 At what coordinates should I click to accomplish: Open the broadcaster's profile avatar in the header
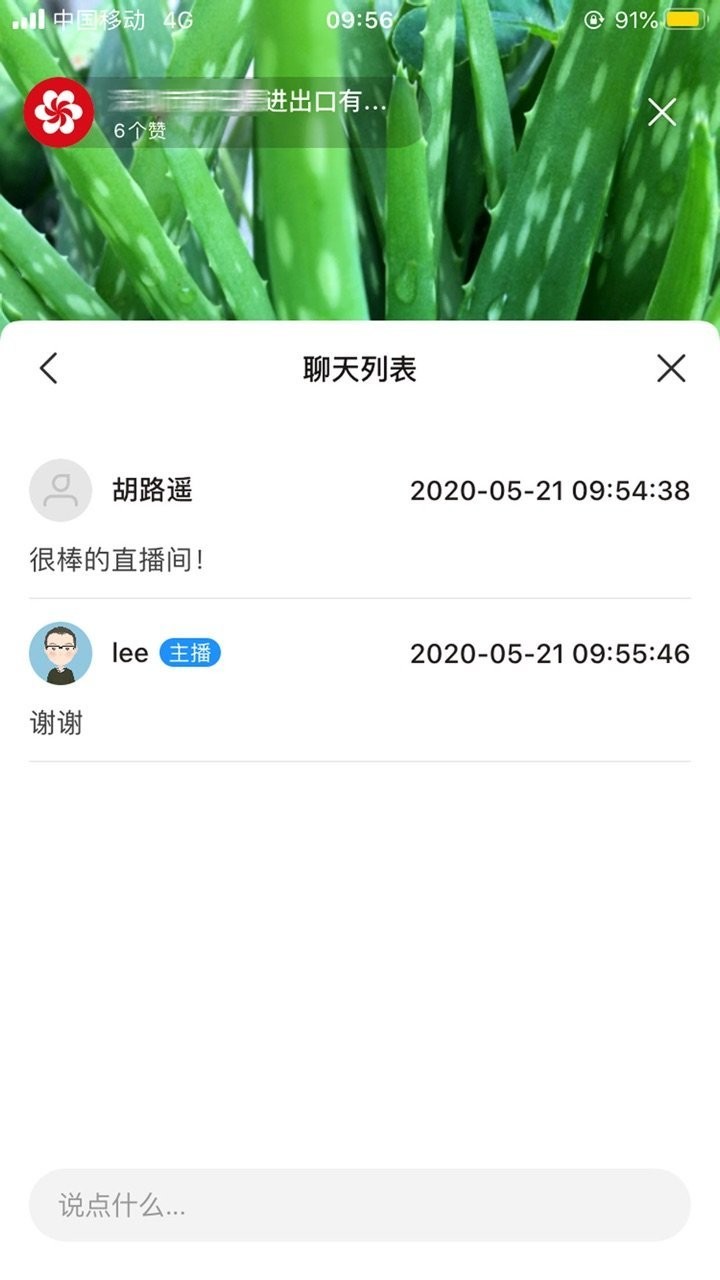(x=58, y=112)
